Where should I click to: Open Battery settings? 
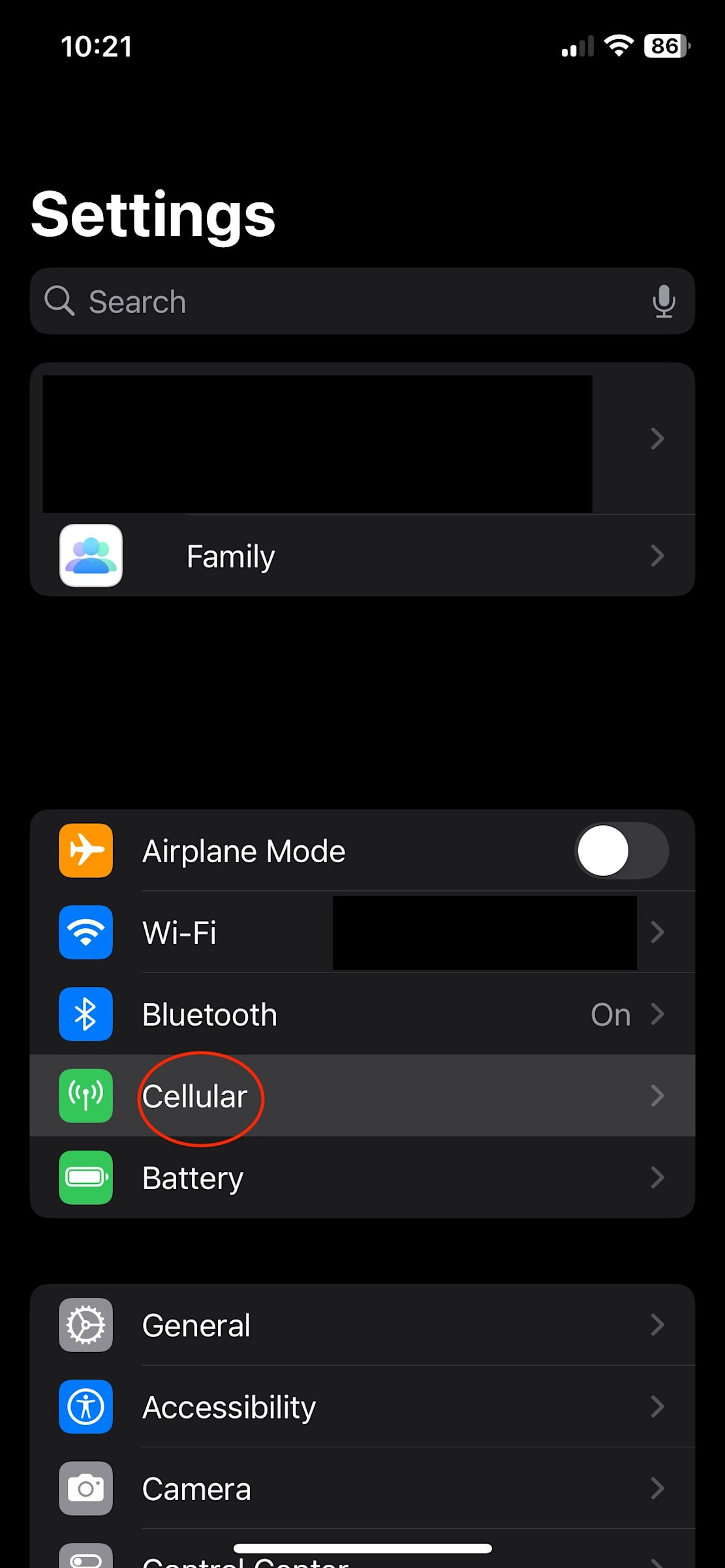click(362, 1178)
